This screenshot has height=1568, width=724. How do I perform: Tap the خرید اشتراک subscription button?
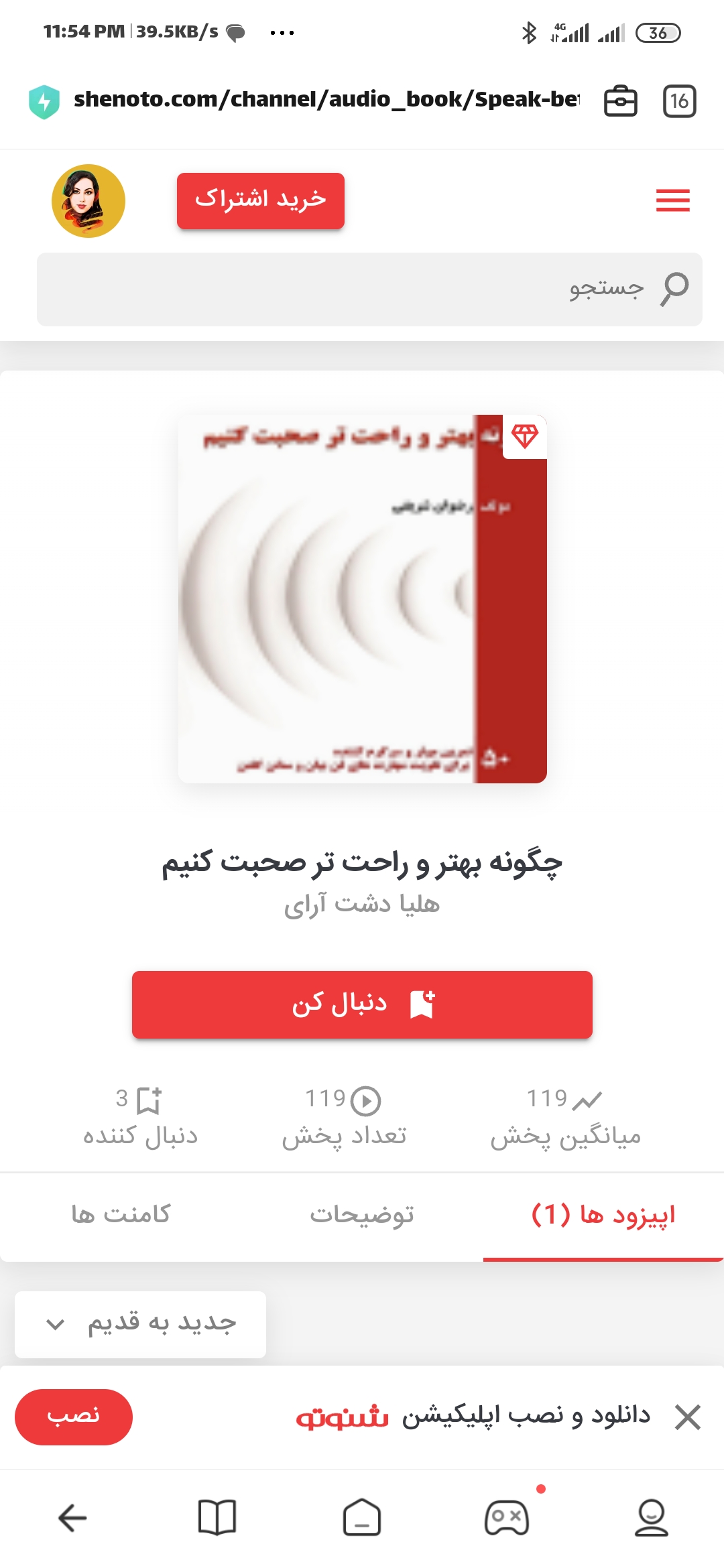[x=260, y=200]
